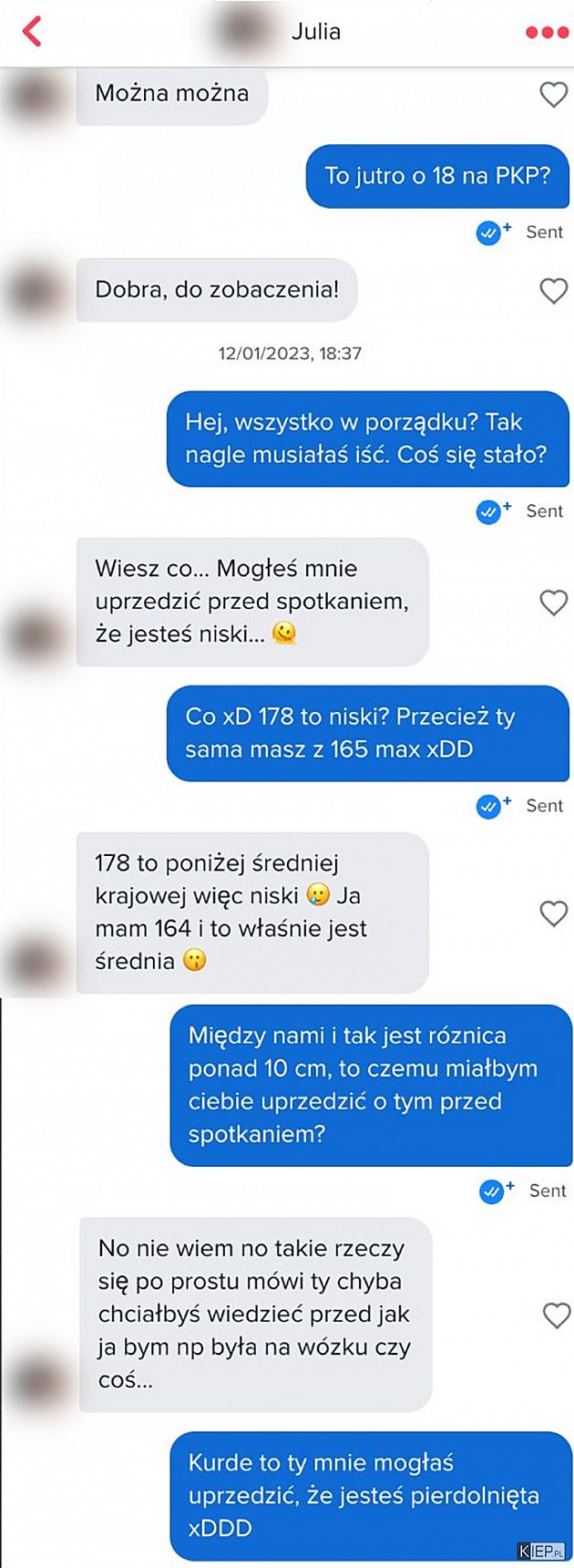Open Julia's profile from the header
574x1568 pixels.
pos(314,31)
